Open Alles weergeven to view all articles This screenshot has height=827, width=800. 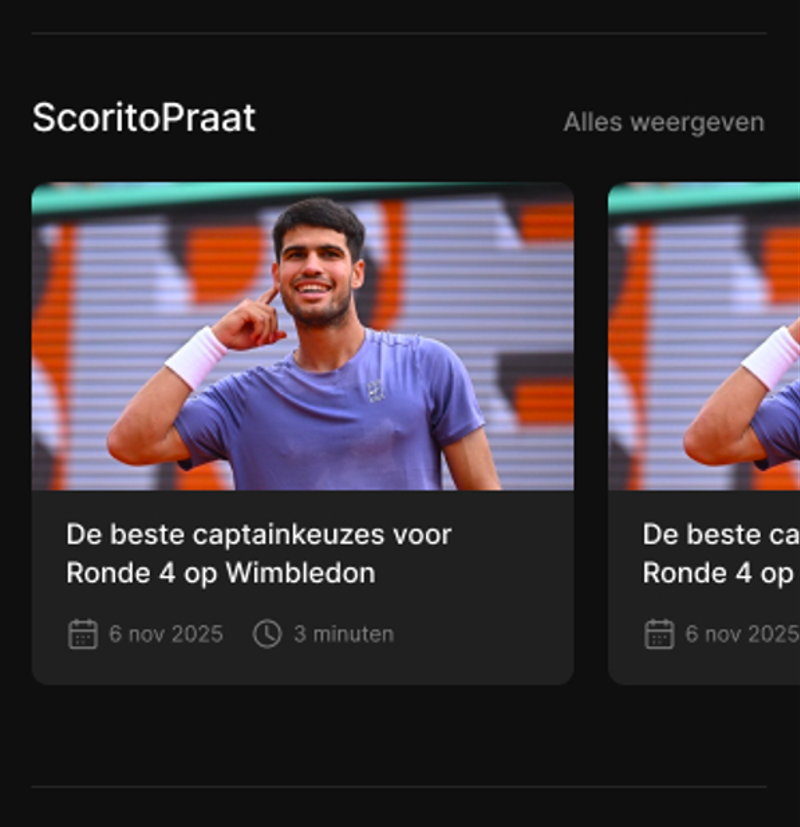pyautogui.click(x=664, y=122)
